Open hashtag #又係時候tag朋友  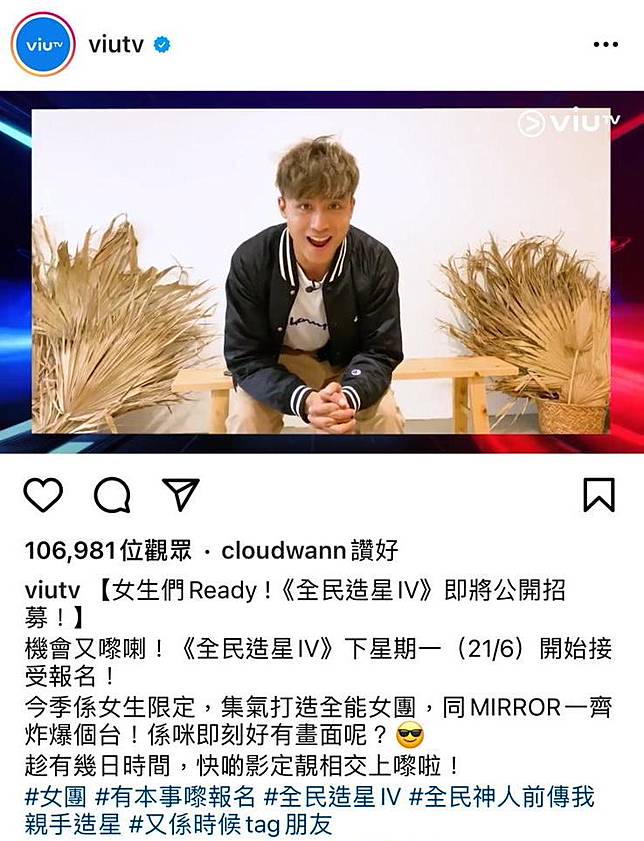[232, 825]
